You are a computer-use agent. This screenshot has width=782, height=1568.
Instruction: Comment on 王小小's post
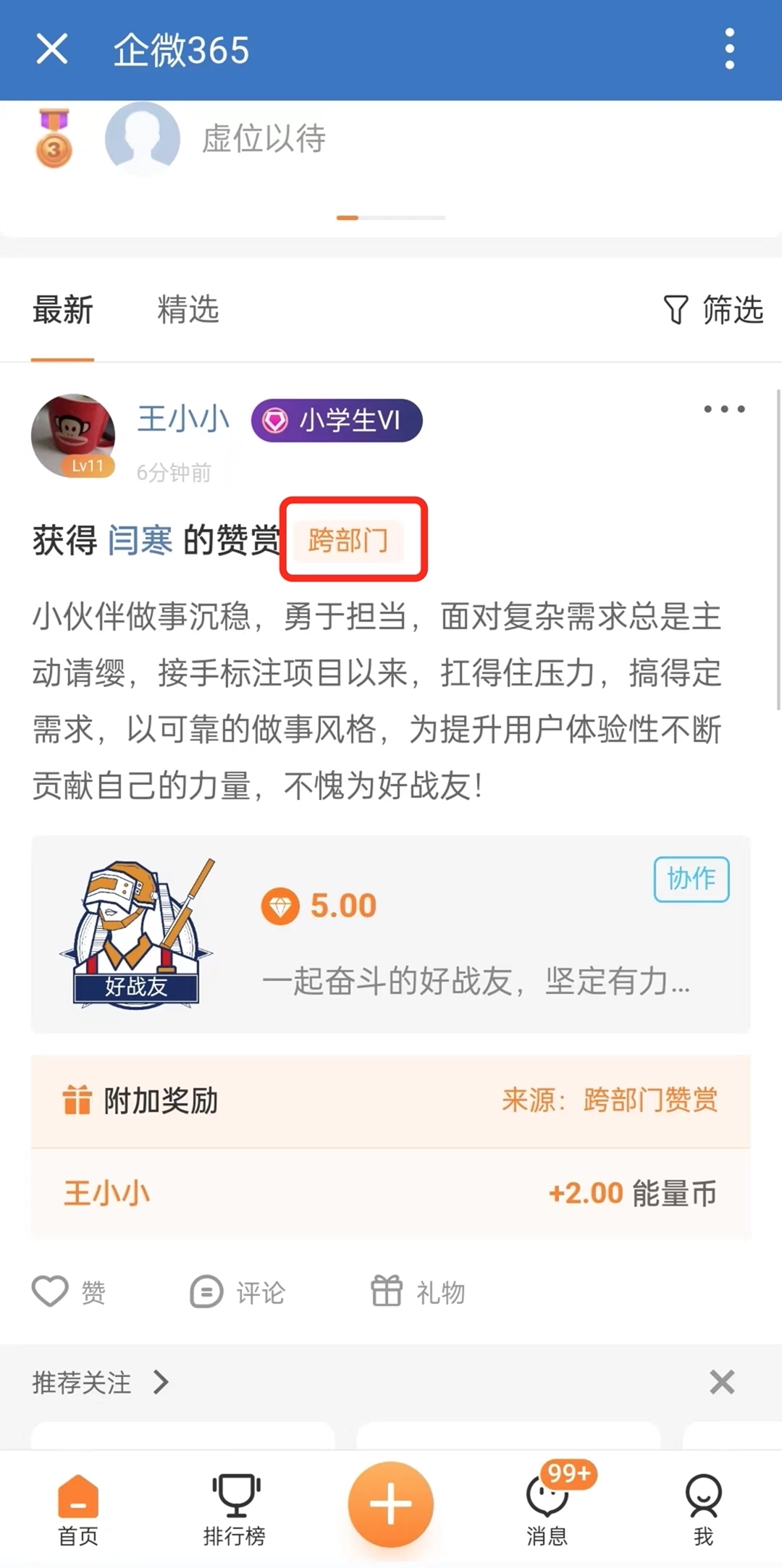[237, 1291]
